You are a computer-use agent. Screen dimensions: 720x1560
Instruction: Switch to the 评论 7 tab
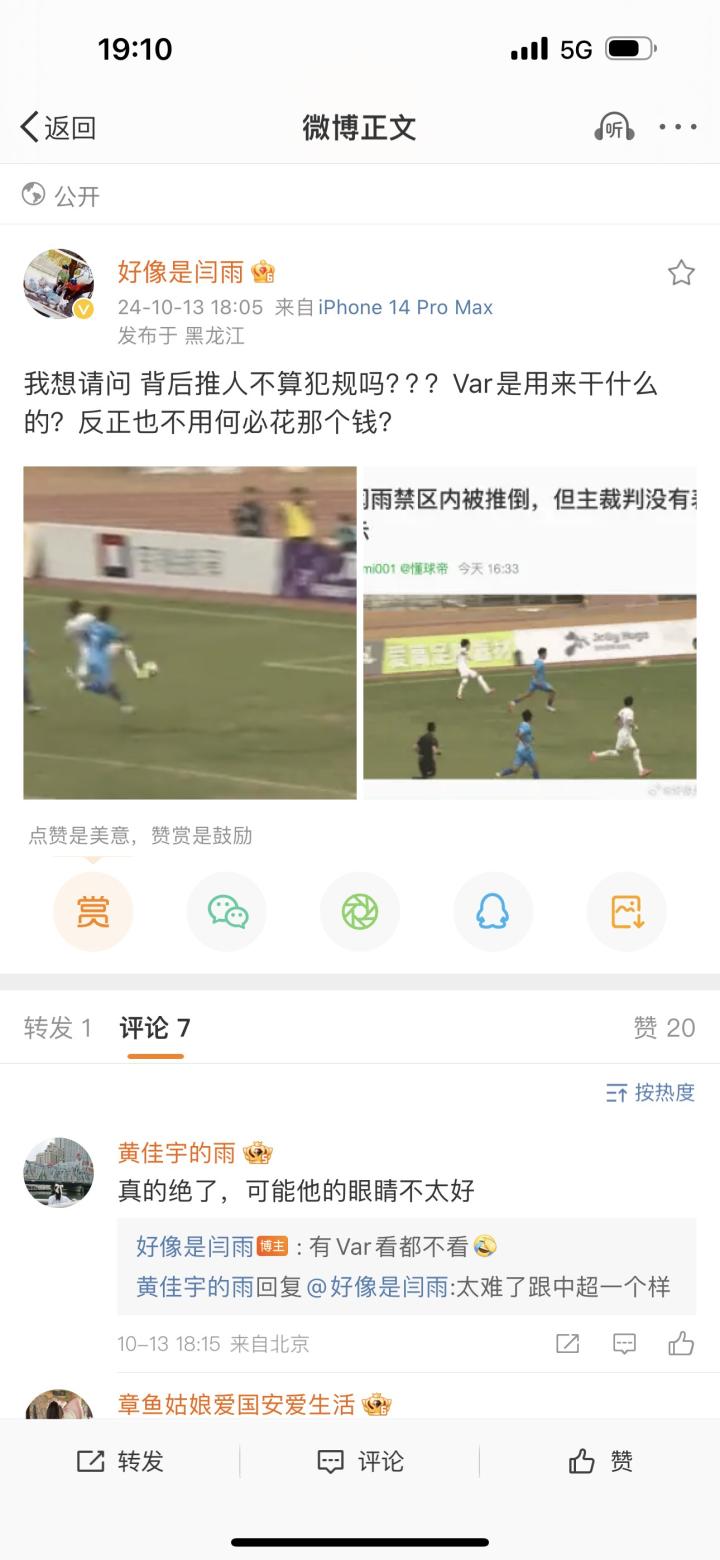pos(155,1028)
